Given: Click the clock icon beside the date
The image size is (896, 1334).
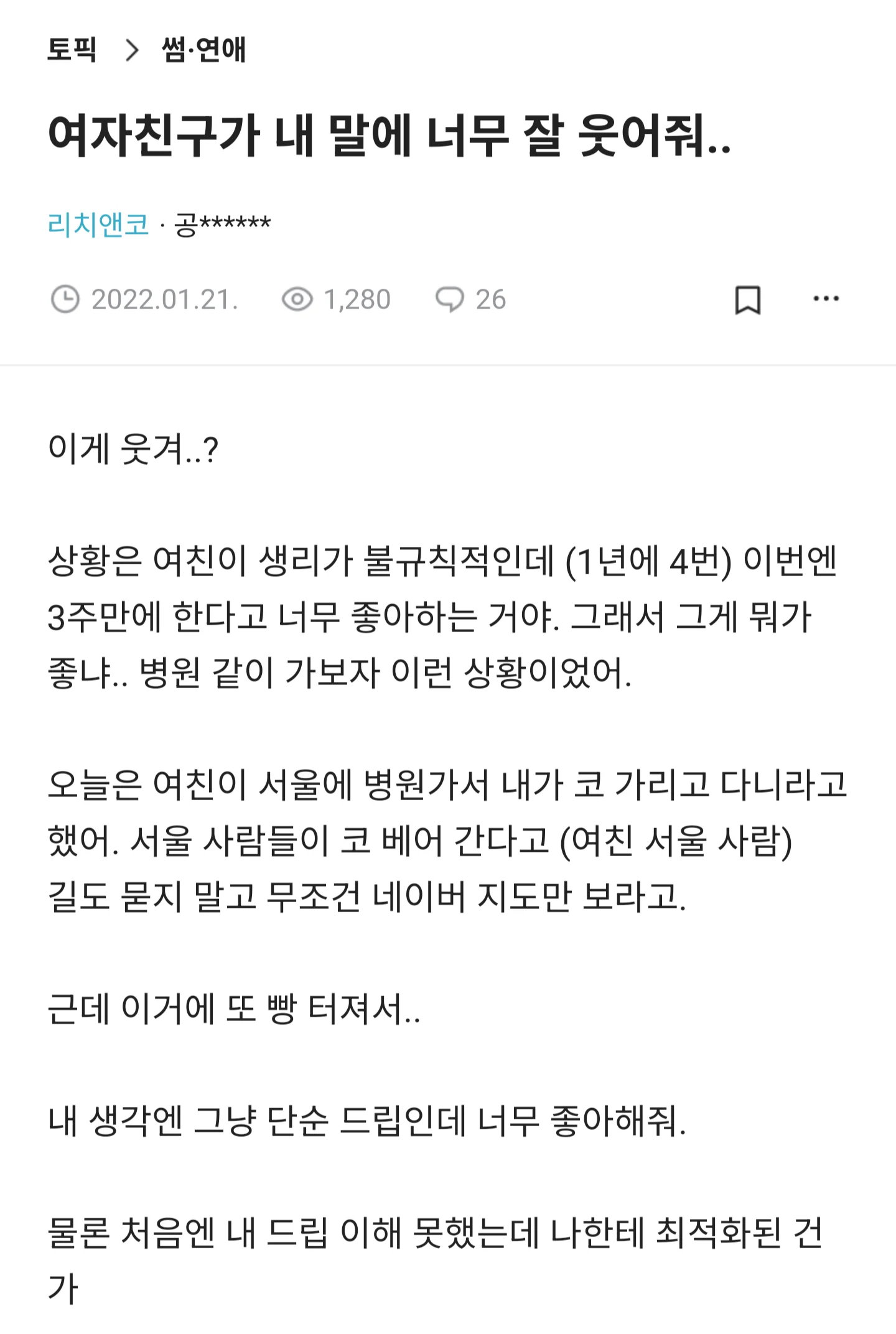Looking at the screenshot, I should [x=67, y=299].
